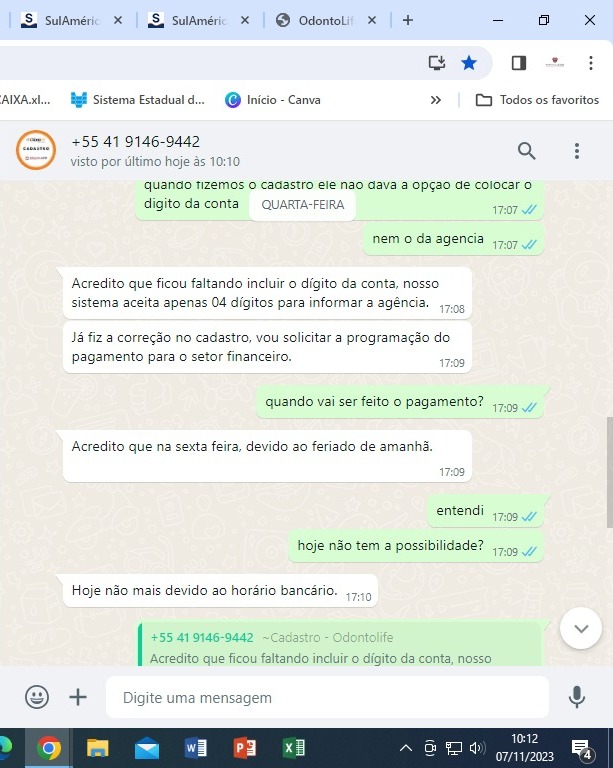Launch Excel from the taskbar
613x768 pixels.
pos(294,748)
